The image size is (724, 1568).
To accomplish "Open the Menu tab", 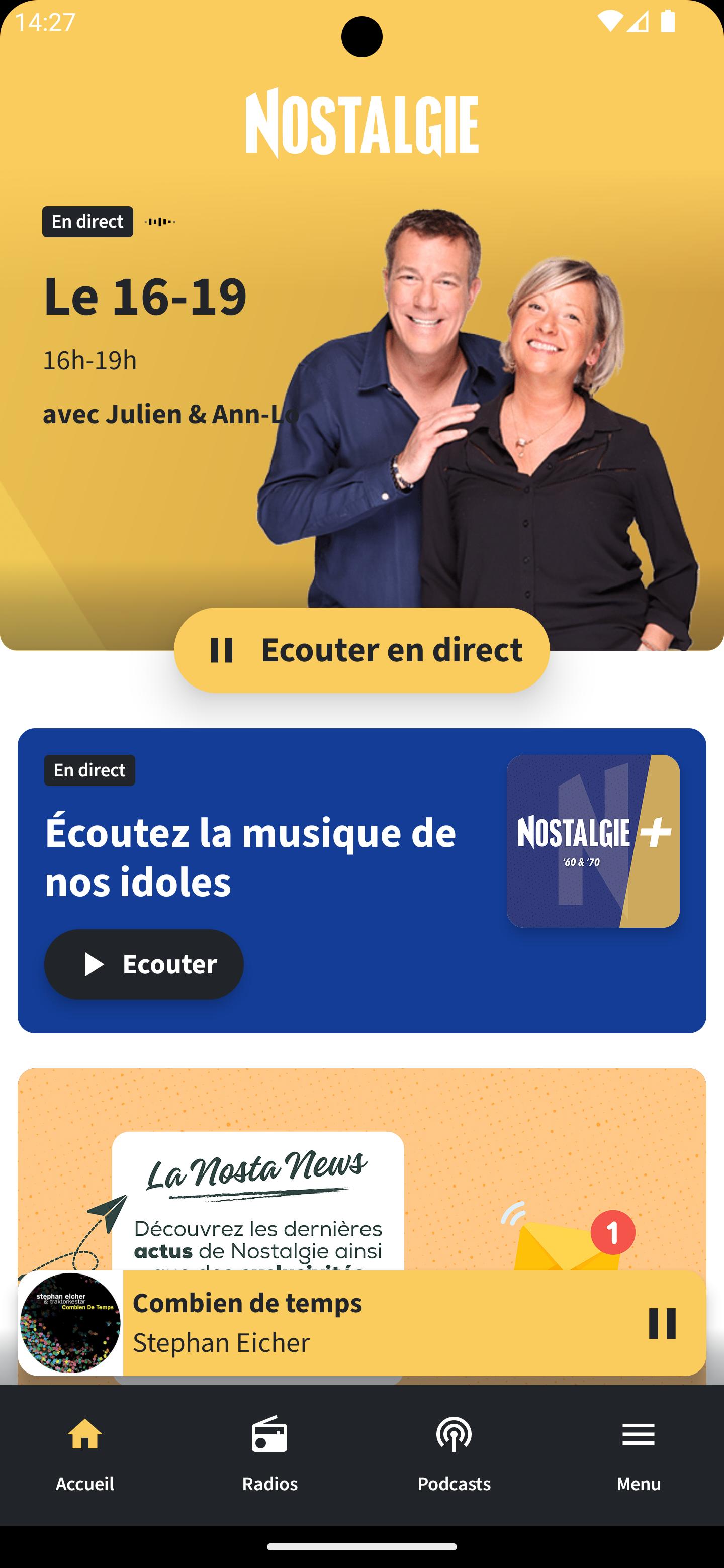I will click(x=638, y=1453).
